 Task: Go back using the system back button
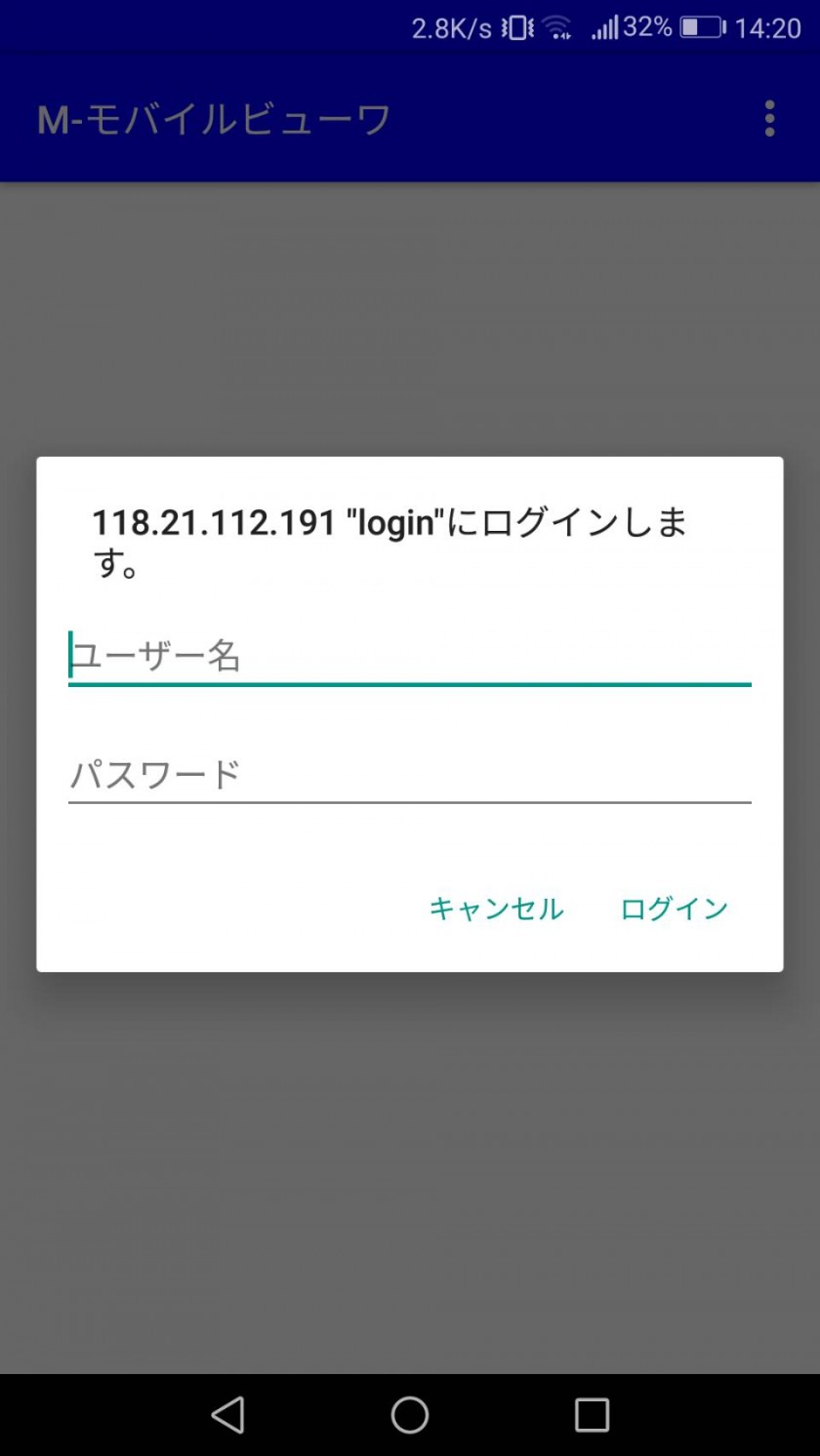(x=227, y=1414)
